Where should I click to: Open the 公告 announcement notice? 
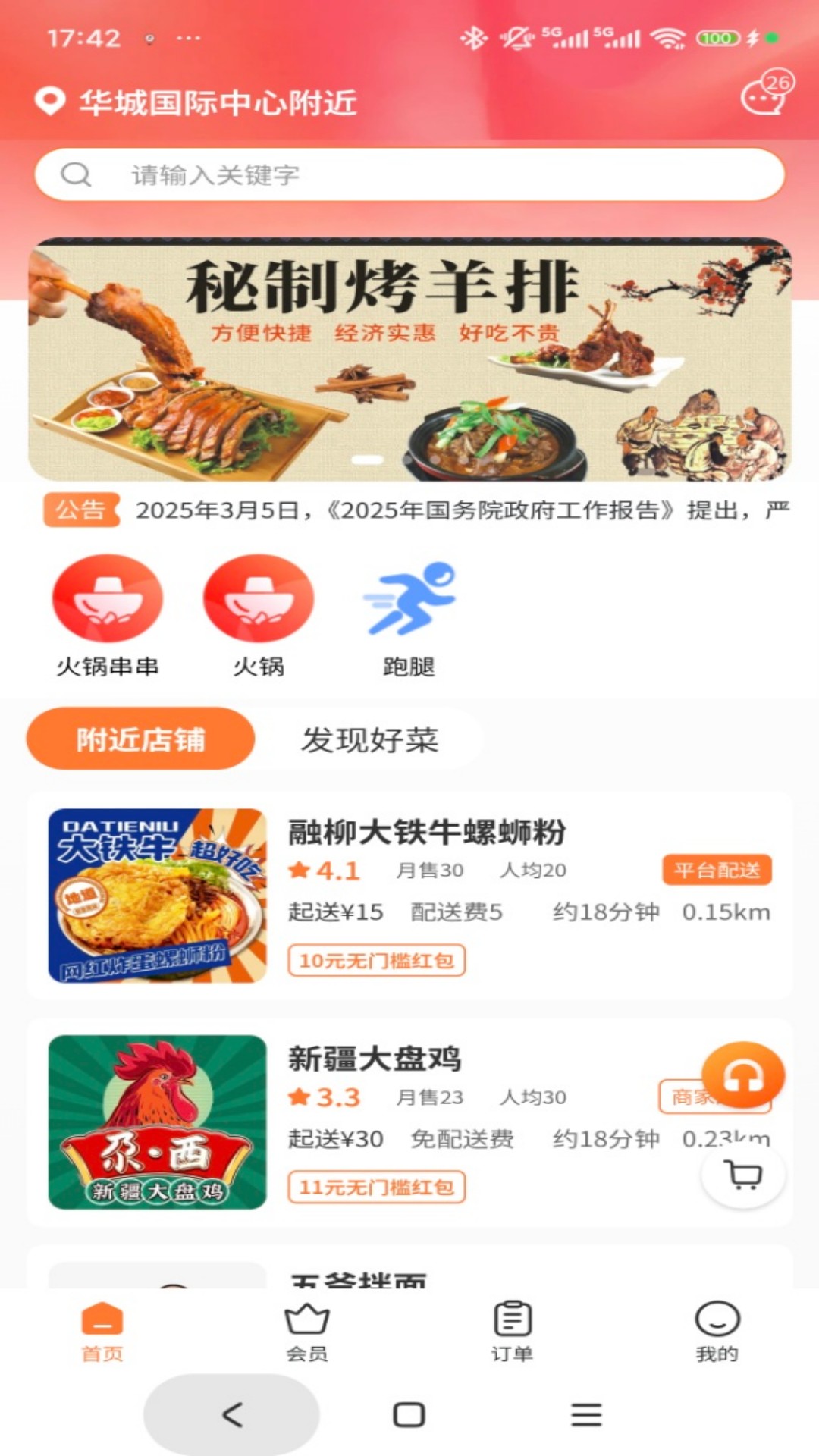coord(81,512)
